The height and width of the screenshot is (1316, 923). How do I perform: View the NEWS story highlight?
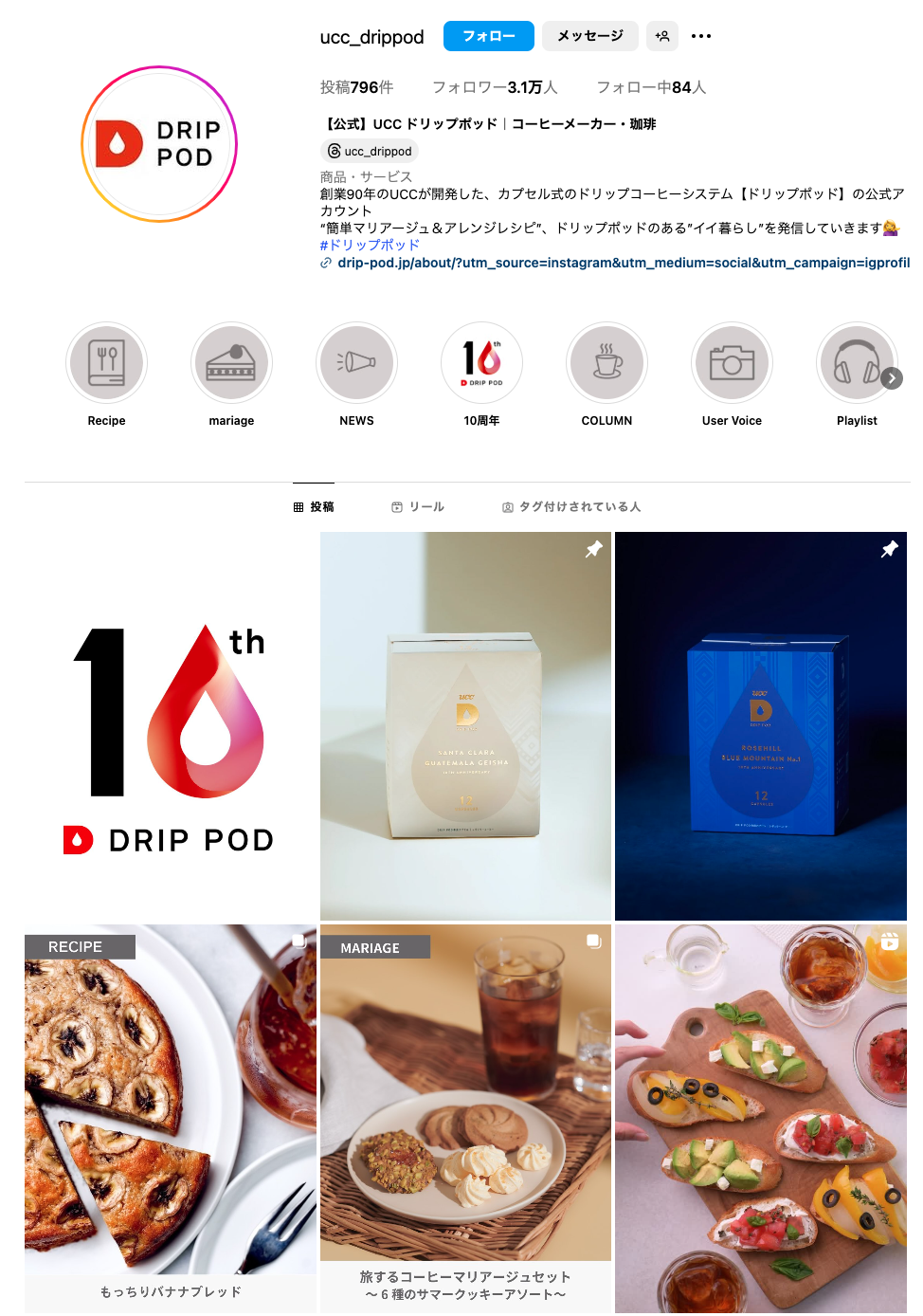[x=356, y=363]
